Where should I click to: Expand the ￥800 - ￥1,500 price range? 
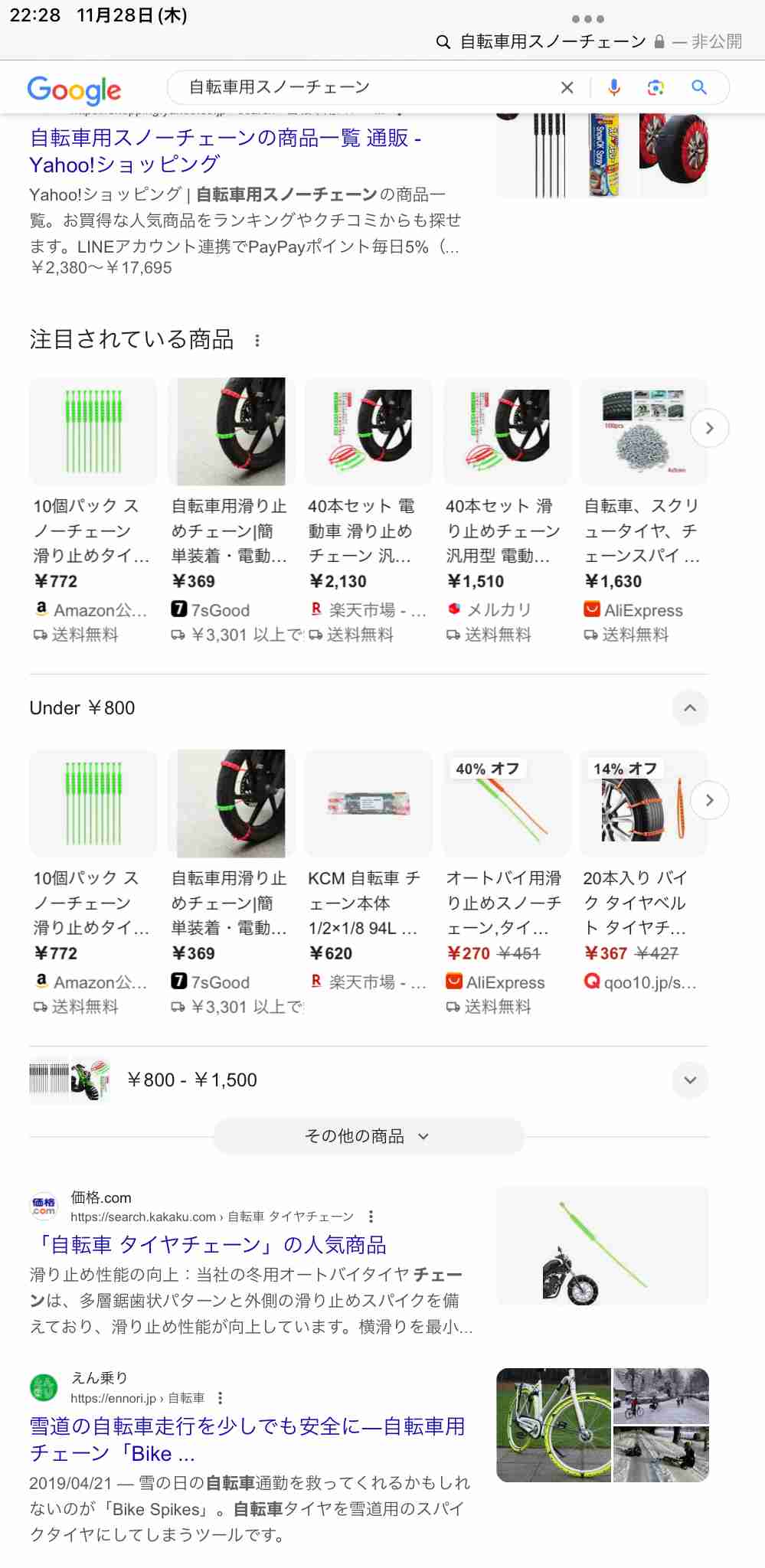tap(689, 1080)
